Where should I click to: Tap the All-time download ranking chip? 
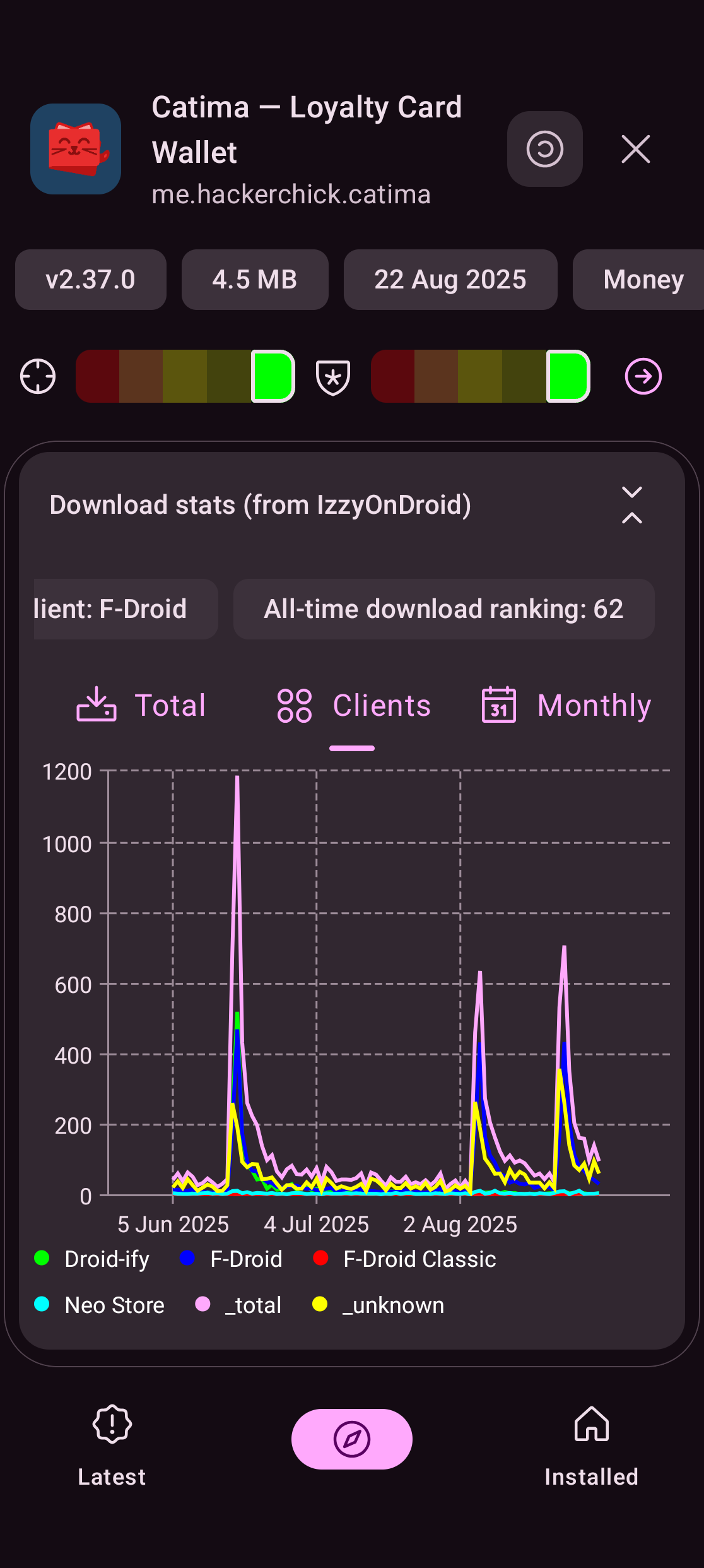[443, 609]
